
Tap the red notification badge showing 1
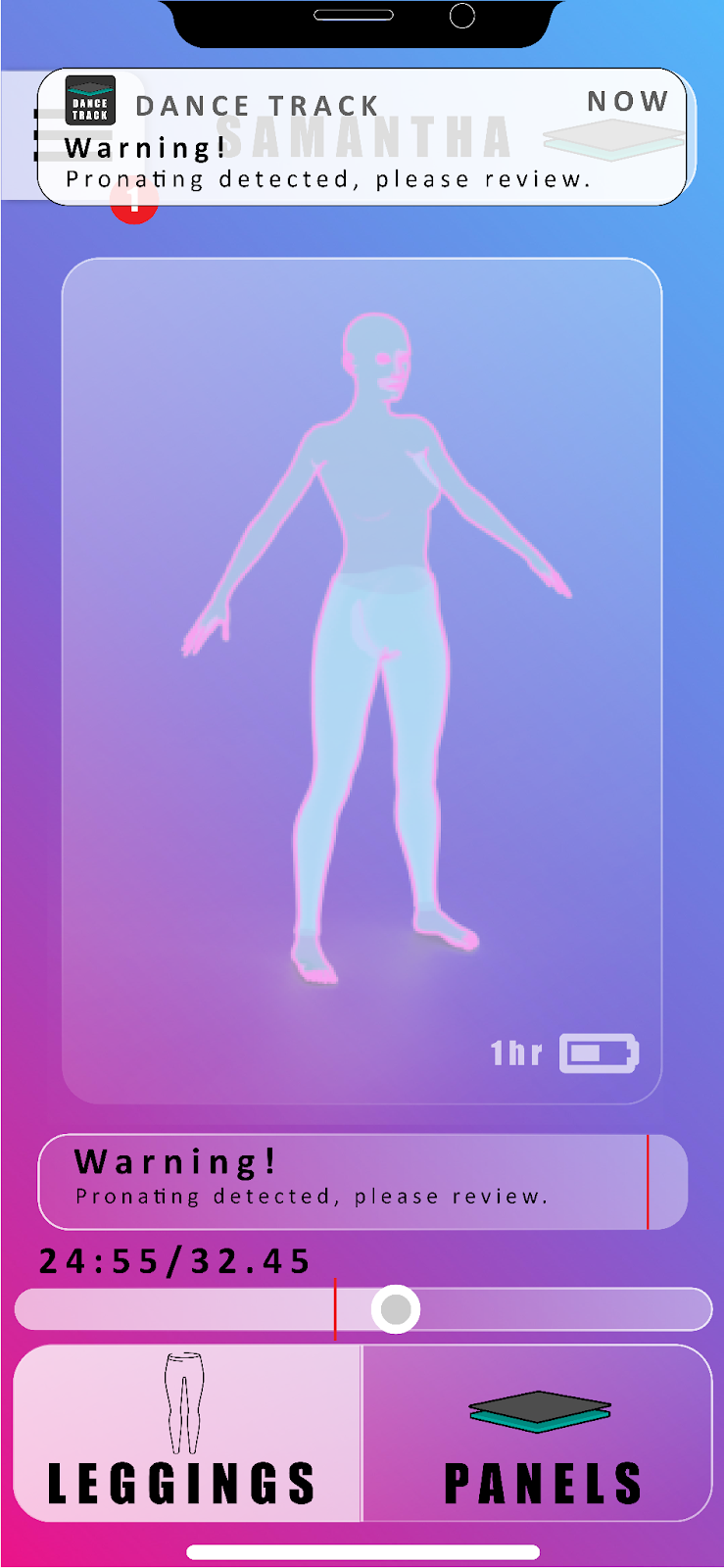pos(134,206)
